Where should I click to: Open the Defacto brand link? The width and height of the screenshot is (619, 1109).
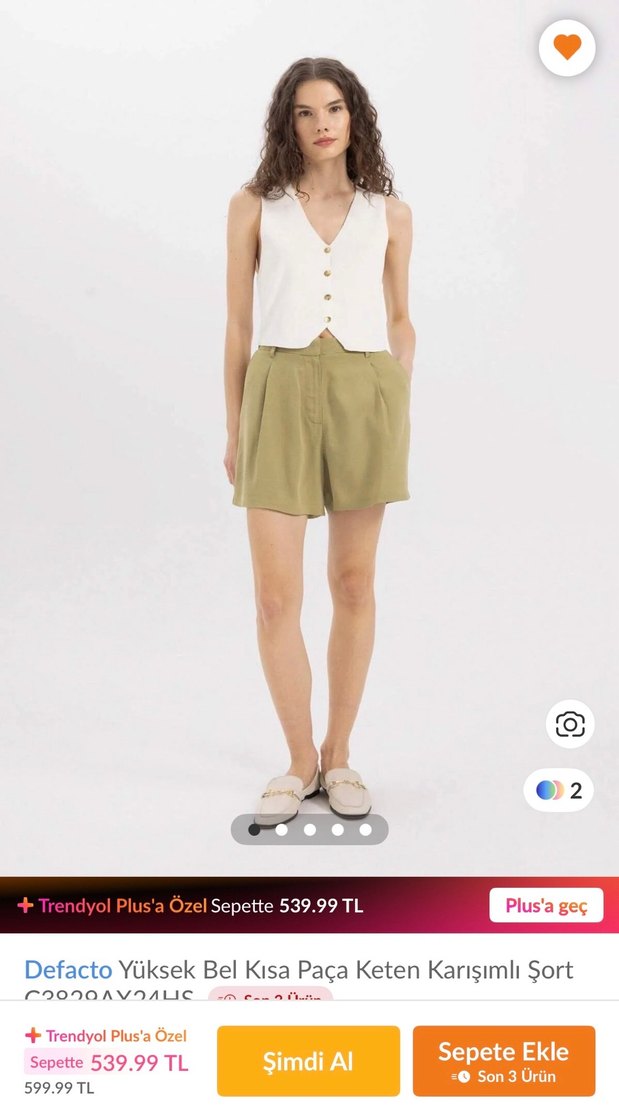click(68, 969)
